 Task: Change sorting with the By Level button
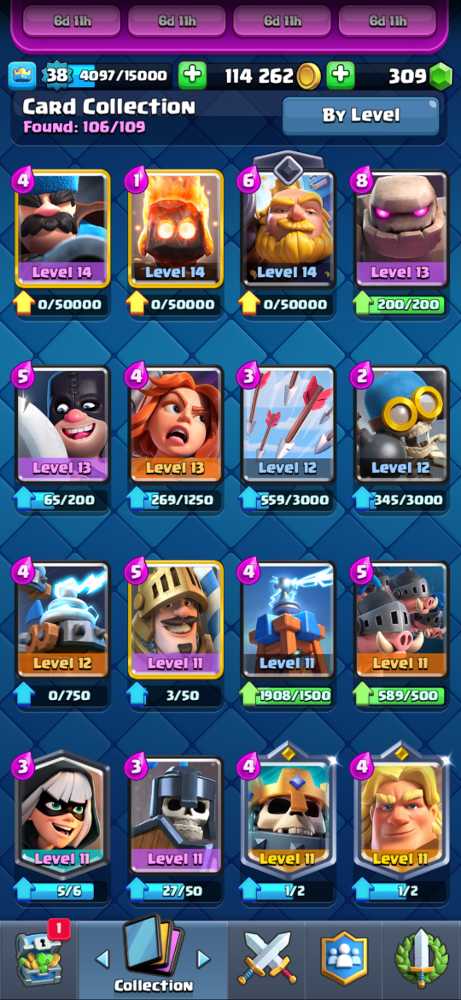click(x=361, y=115)
